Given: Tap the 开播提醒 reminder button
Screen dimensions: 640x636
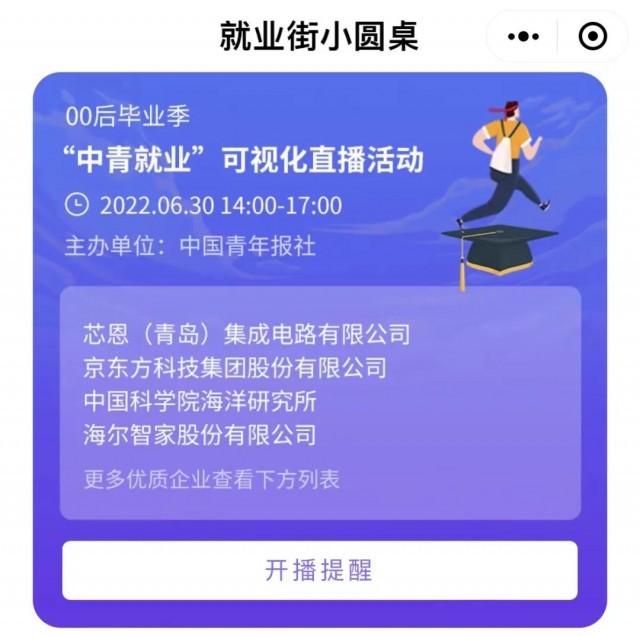Looking at the screenshot, I should click(319, 571).
